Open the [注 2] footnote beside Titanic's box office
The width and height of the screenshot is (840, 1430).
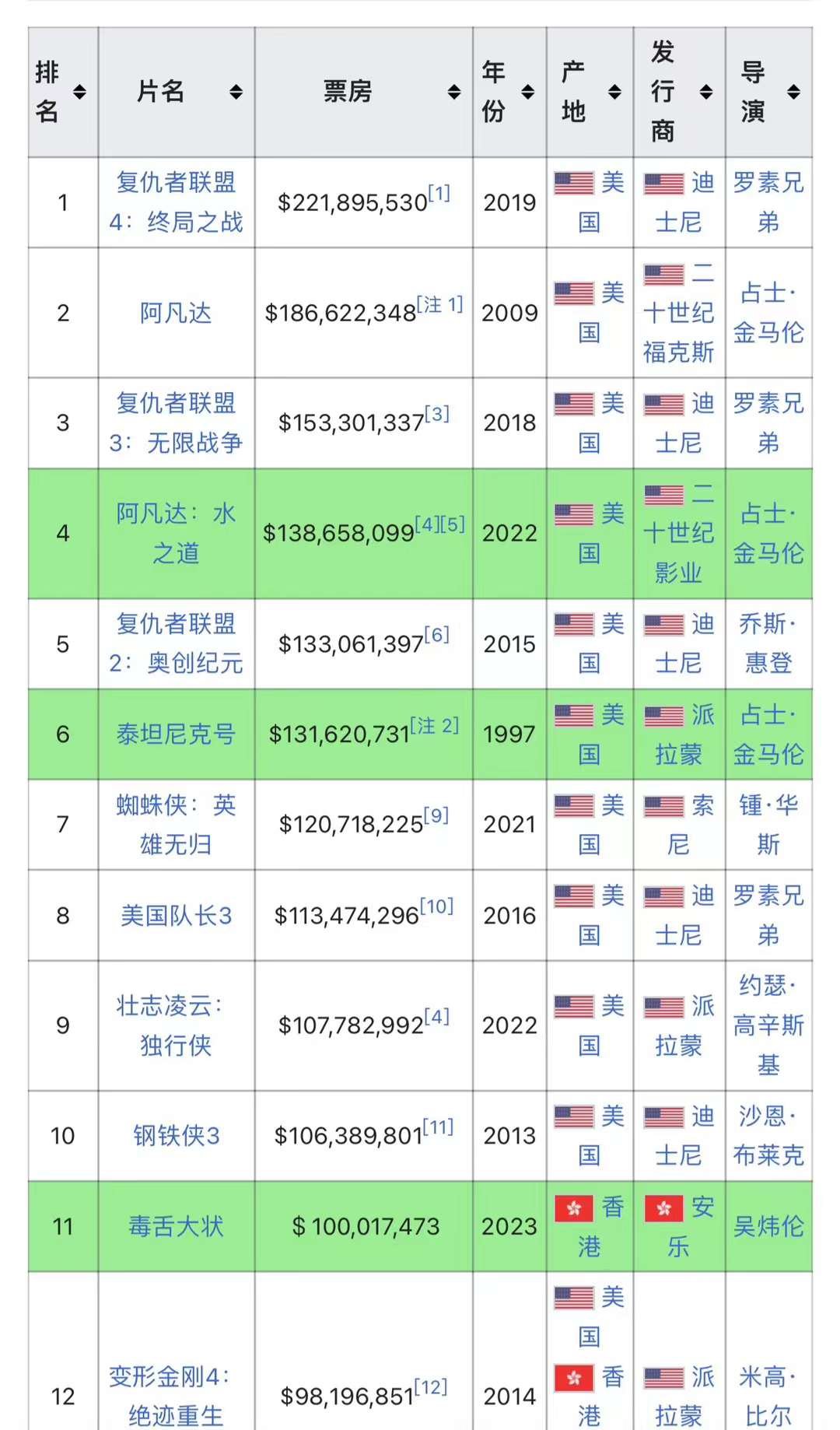(434, 726)
